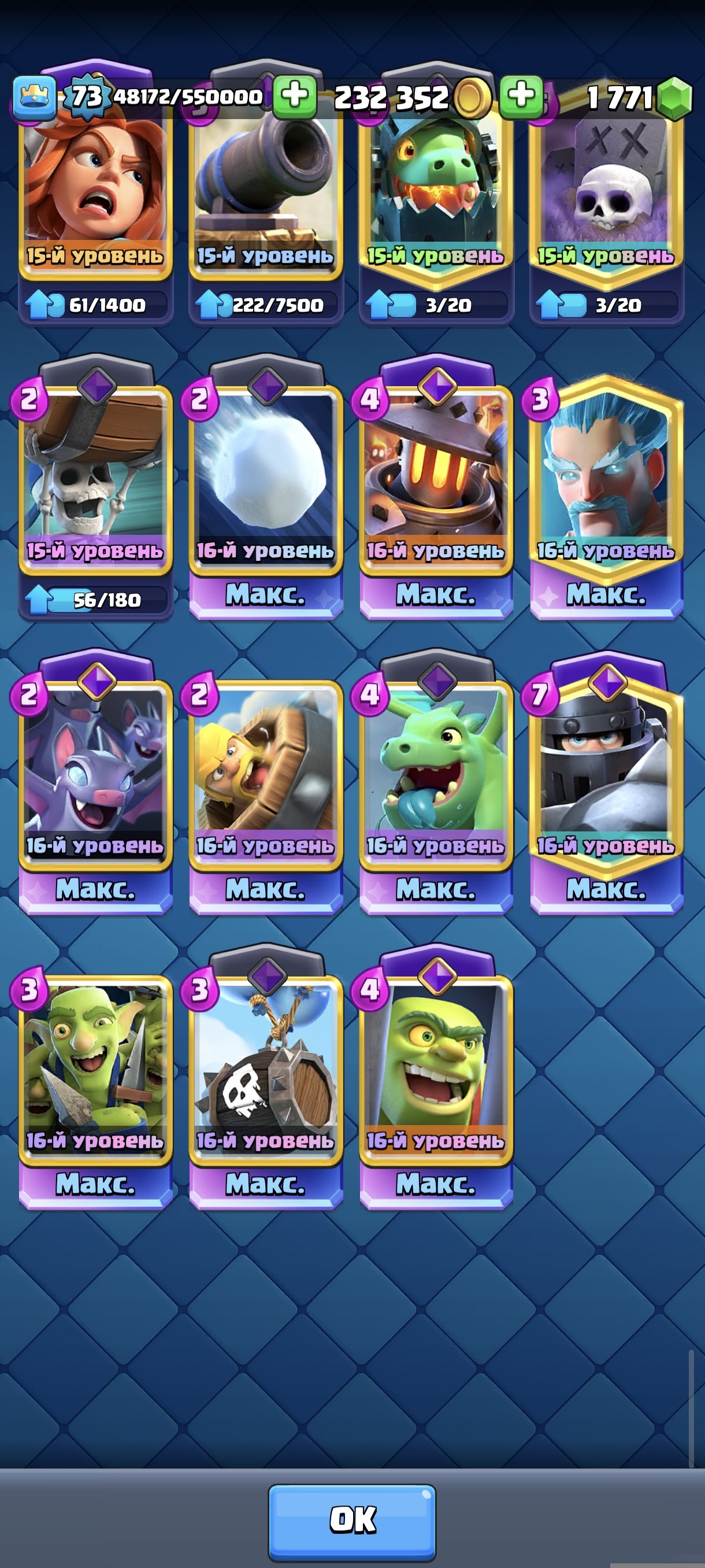Image resolution: width=705 pixels, height=1568 pixels.
Task: Open the Cannon card
Action: 266,195
